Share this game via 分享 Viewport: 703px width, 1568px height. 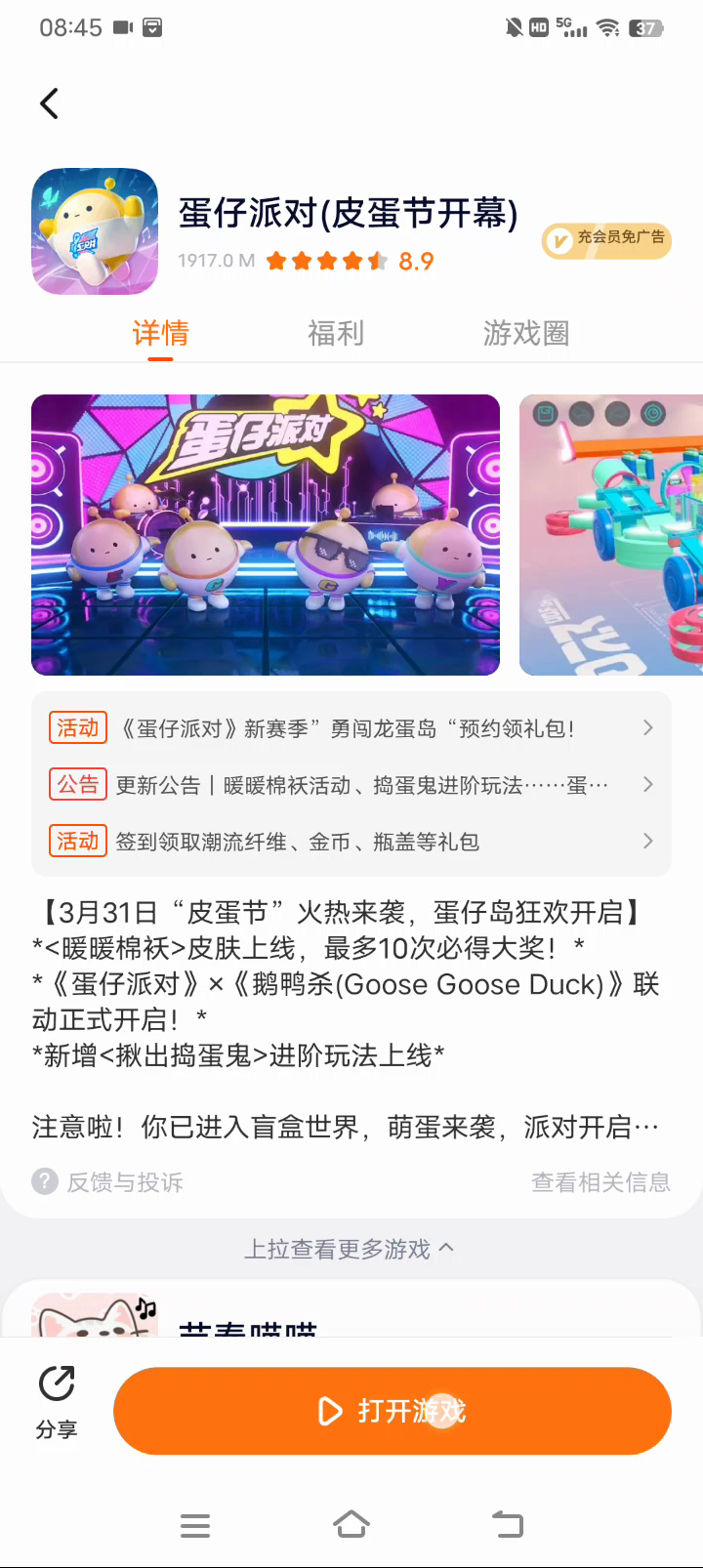tap(57, 1403)
